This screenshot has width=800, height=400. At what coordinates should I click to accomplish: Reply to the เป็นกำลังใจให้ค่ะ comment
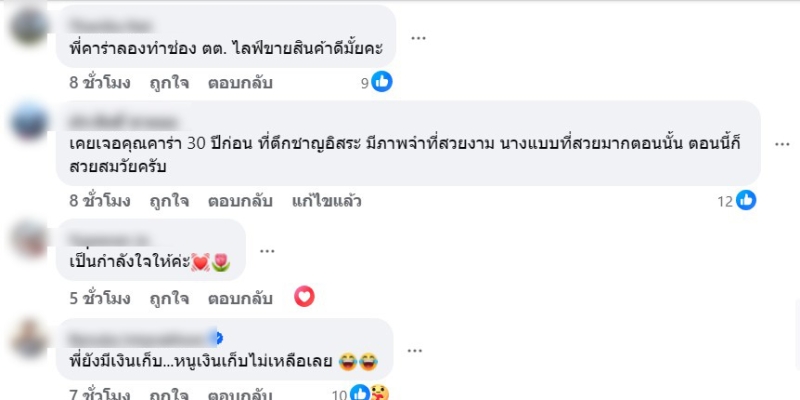coord(240,297)
